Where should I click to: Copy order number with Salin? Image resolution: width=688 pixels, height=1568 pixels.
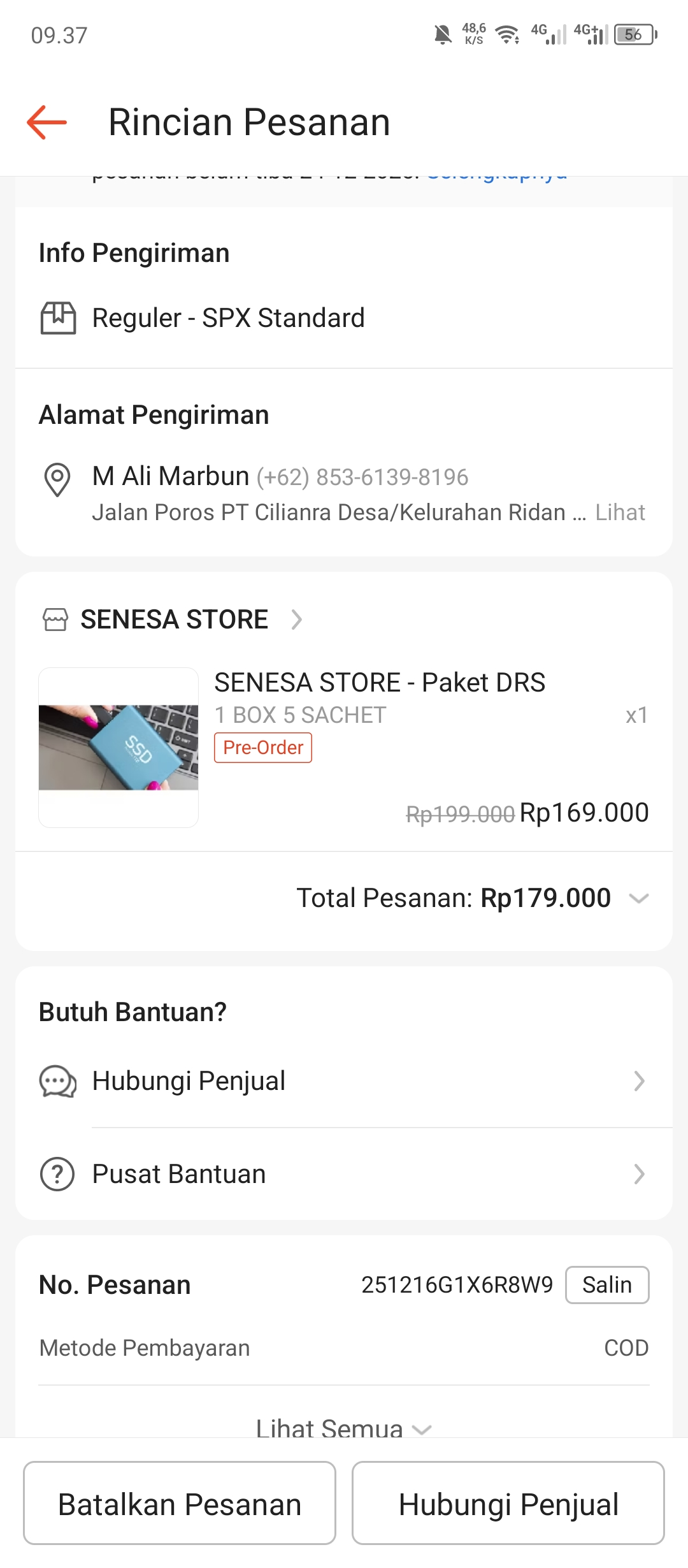606,1285
